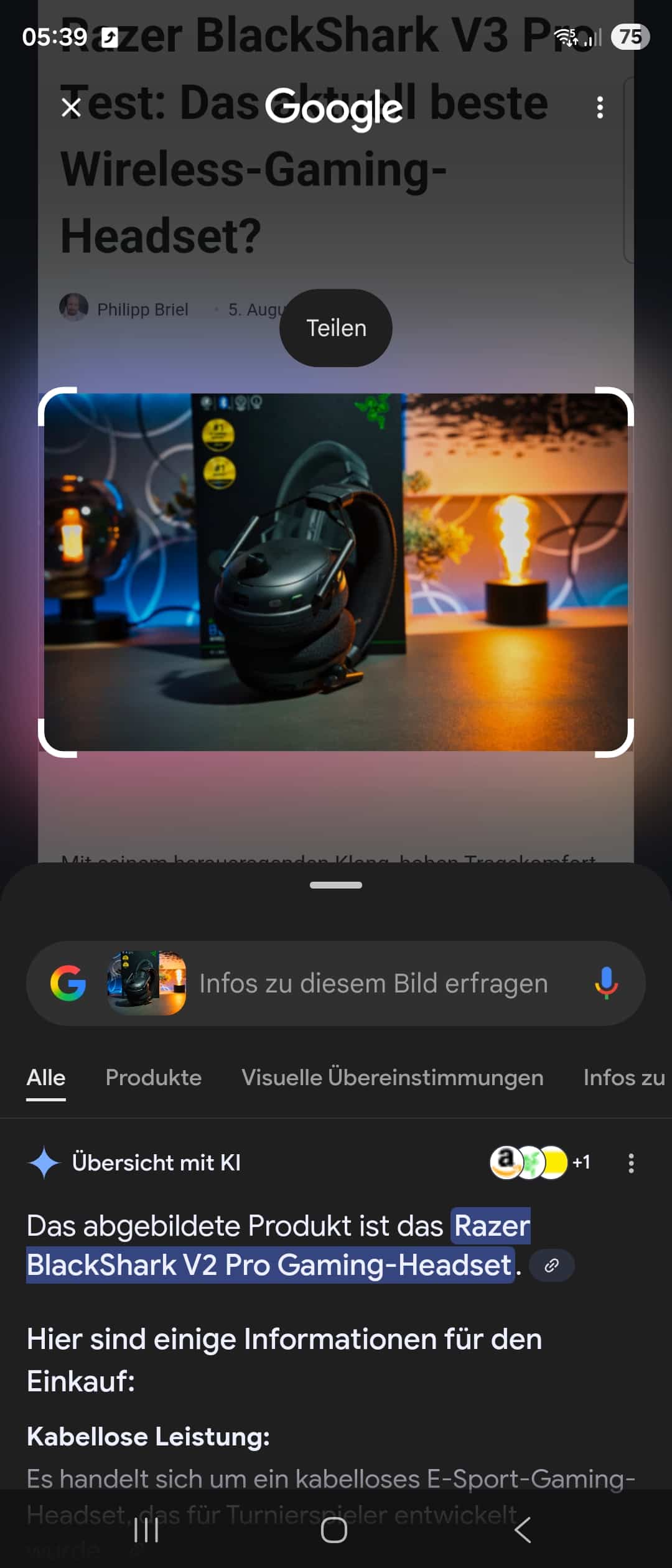Screen dimensions: 672x1568
Task: Tap the headset thumbnail in the search bar
Action: (x=147, y=983)
